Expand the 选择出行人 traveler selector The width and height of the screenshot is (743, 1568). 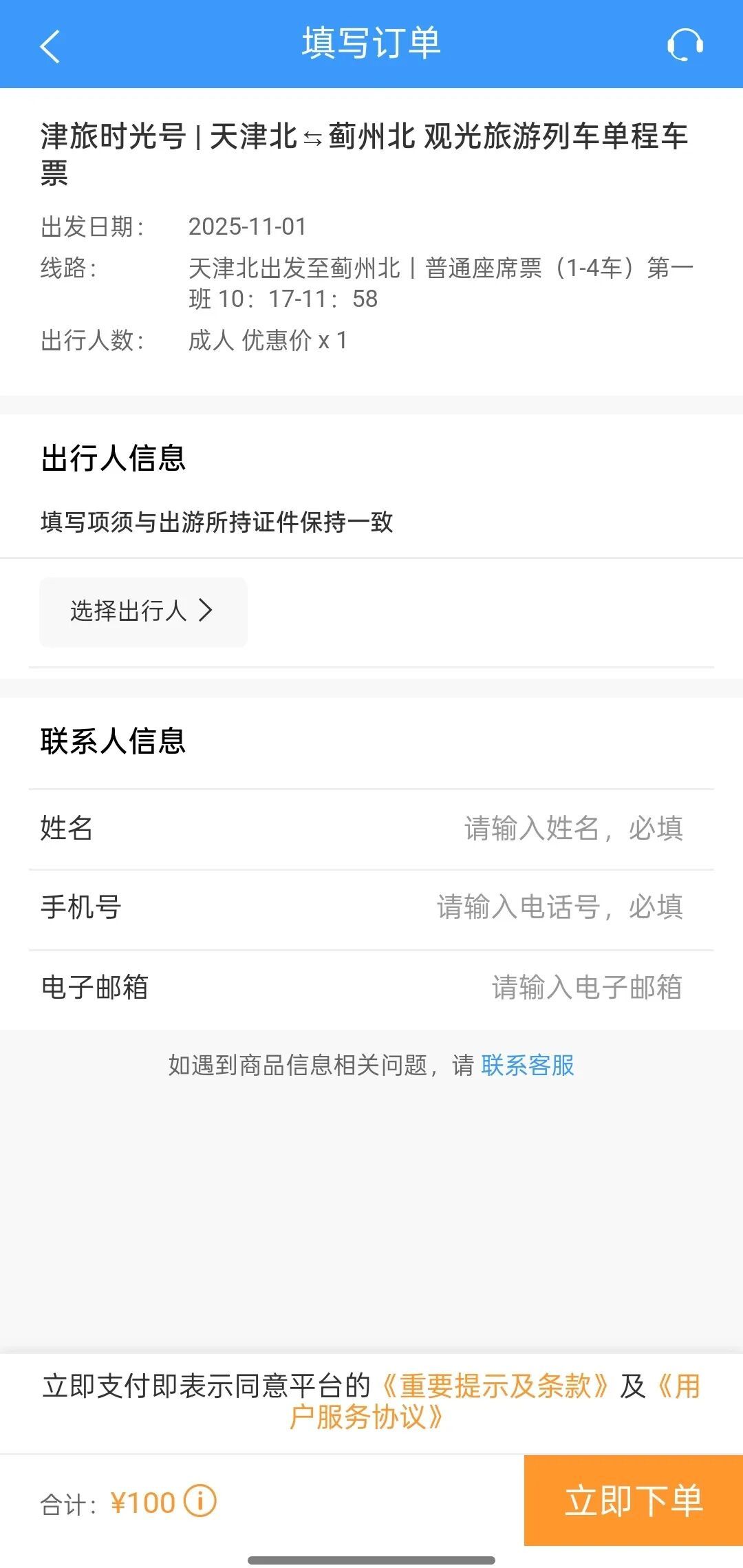(143, 611)
